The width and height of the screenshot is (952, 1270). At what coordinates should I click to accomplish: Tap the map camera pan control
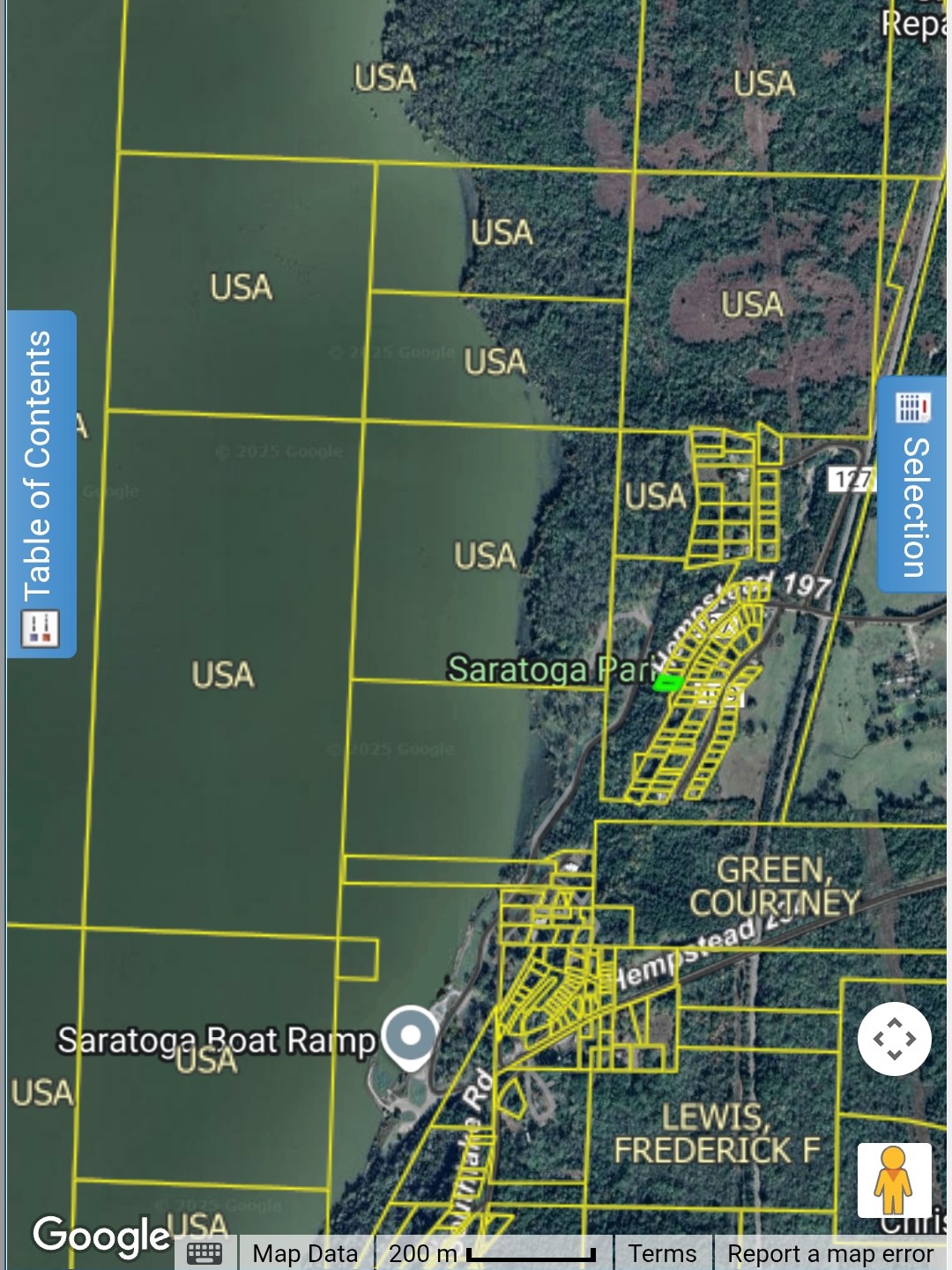click(x=894, y=1039)
